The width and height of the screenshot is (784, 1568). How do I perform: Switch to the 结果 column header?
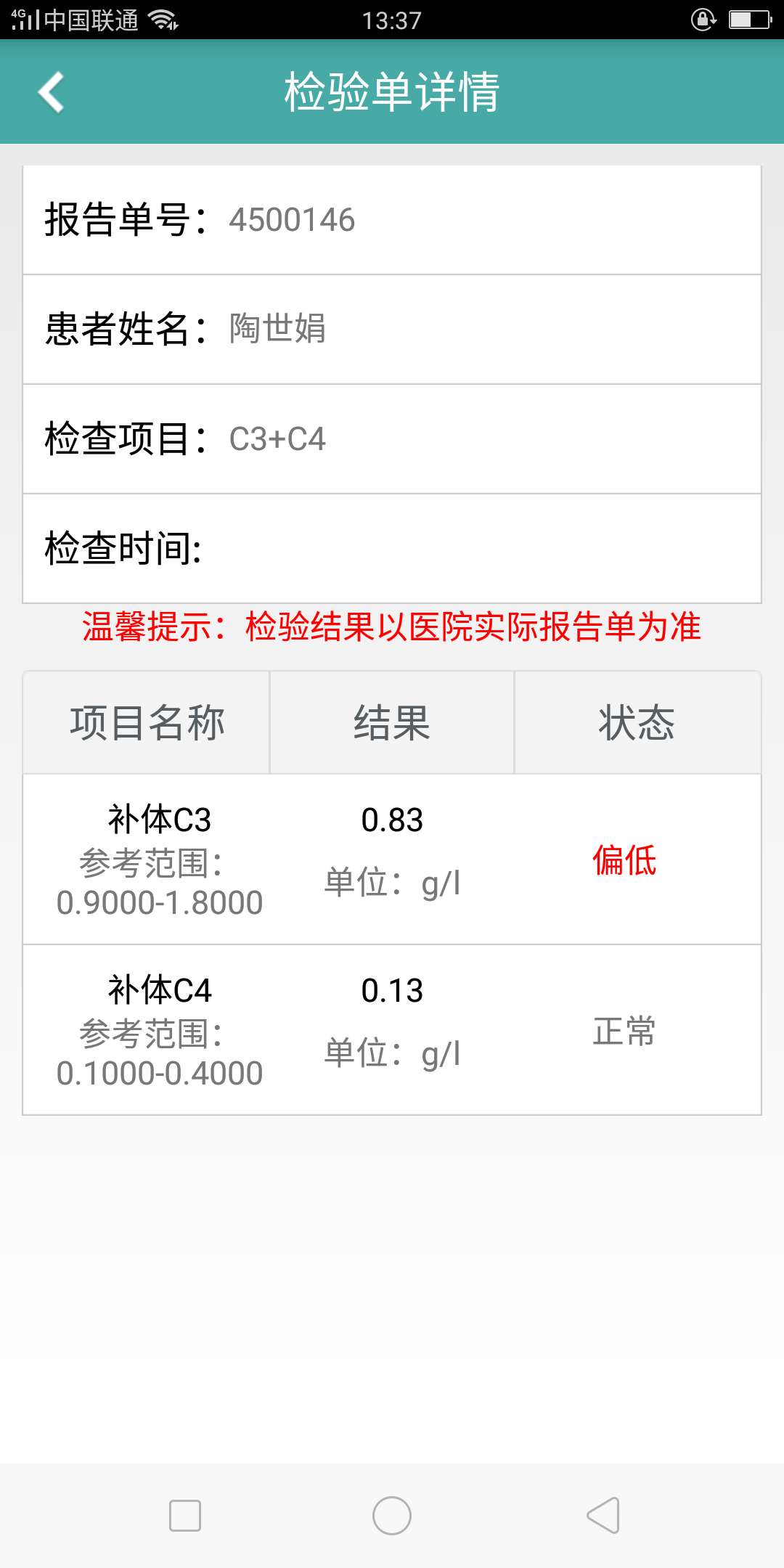[392, 722]
